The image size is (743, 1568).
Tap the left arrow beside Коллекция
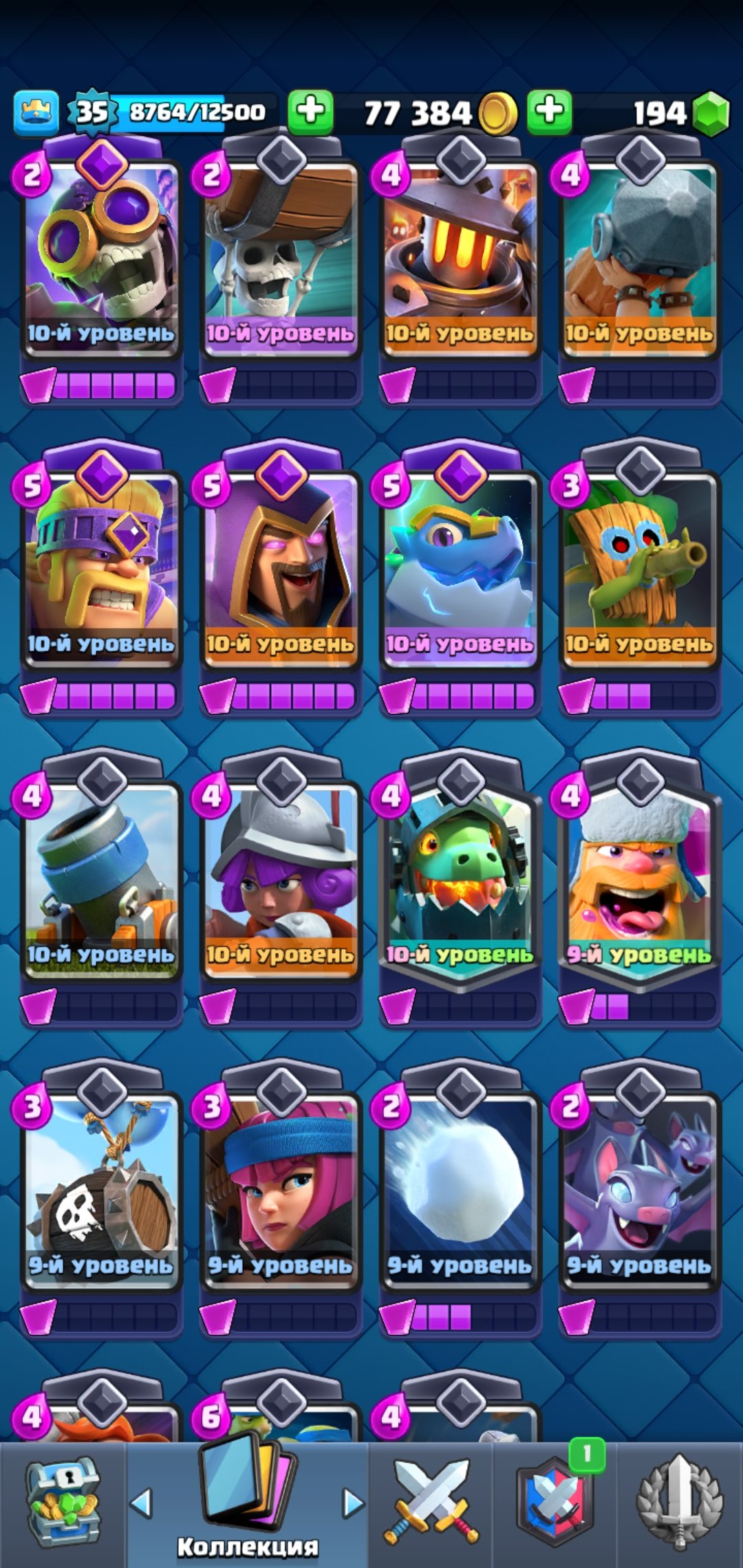tap(140, 1503)
